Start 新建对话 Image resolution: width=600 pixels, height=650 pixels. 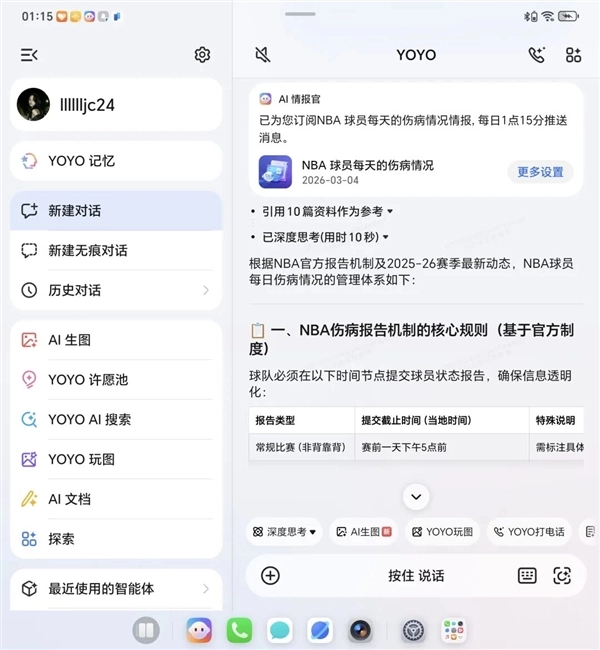[115, 211]
